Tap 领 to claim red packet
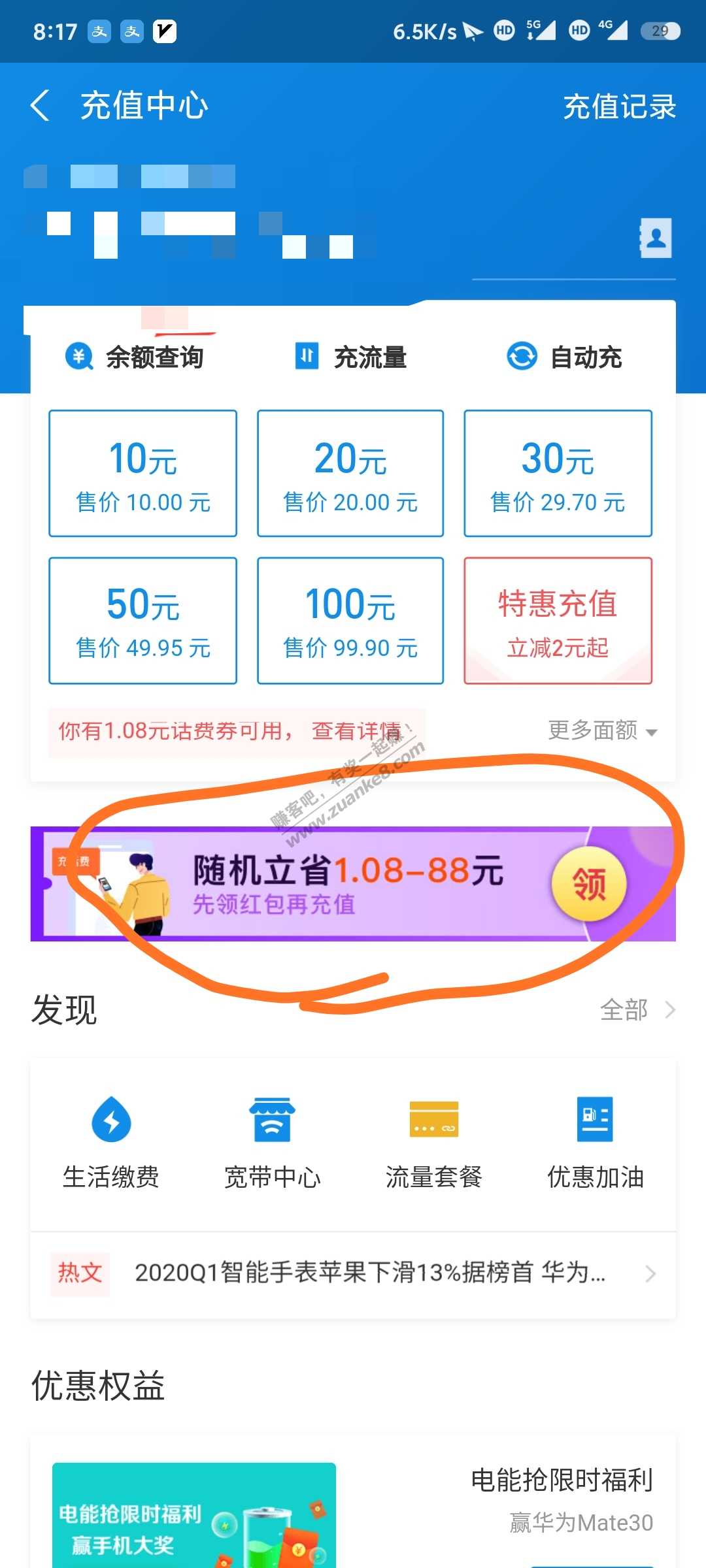Screen dimensions: 706x1568 (x=589, y=885)
